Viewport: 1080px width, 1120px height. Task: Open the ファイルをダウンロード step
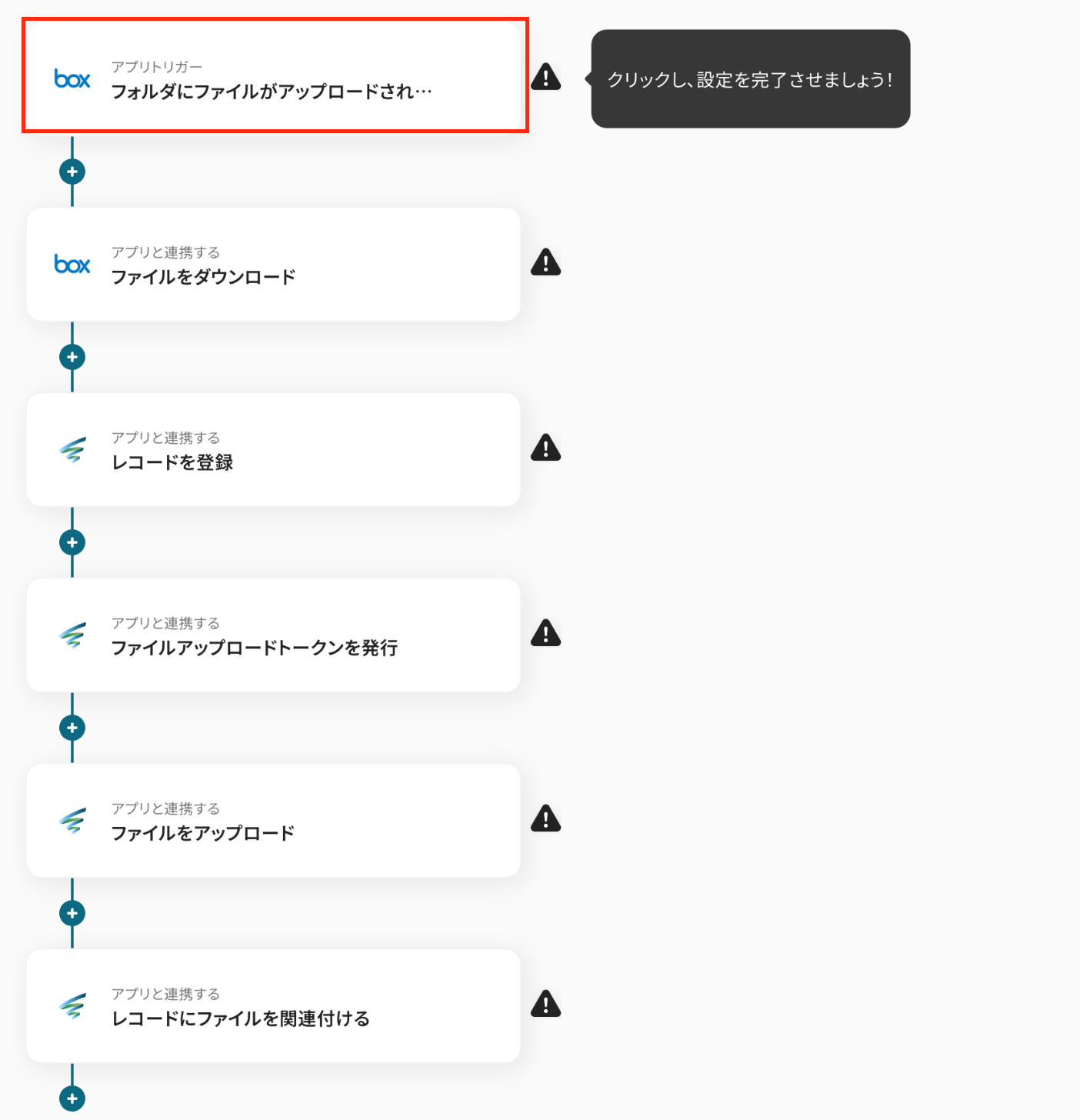pyautogui.click(x=273, y=264)
